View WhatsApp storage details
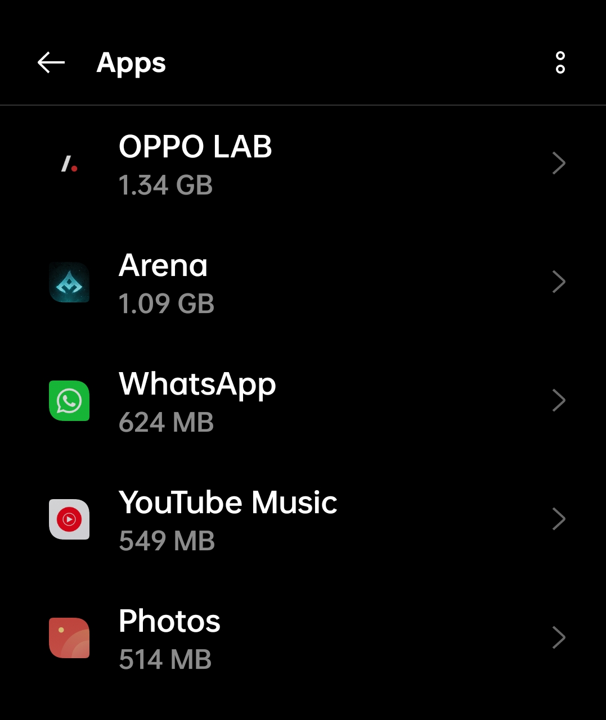The height and width of the screenshot is (720, 606). [300, 401]
